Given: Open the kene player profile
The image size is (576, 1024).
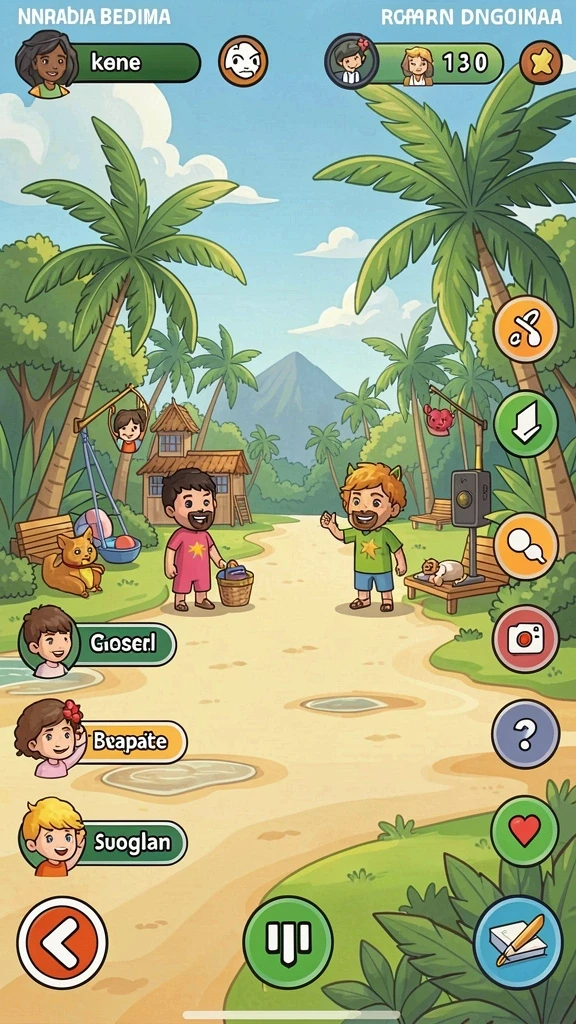Looking at the screenshot, I should point(108,63).
